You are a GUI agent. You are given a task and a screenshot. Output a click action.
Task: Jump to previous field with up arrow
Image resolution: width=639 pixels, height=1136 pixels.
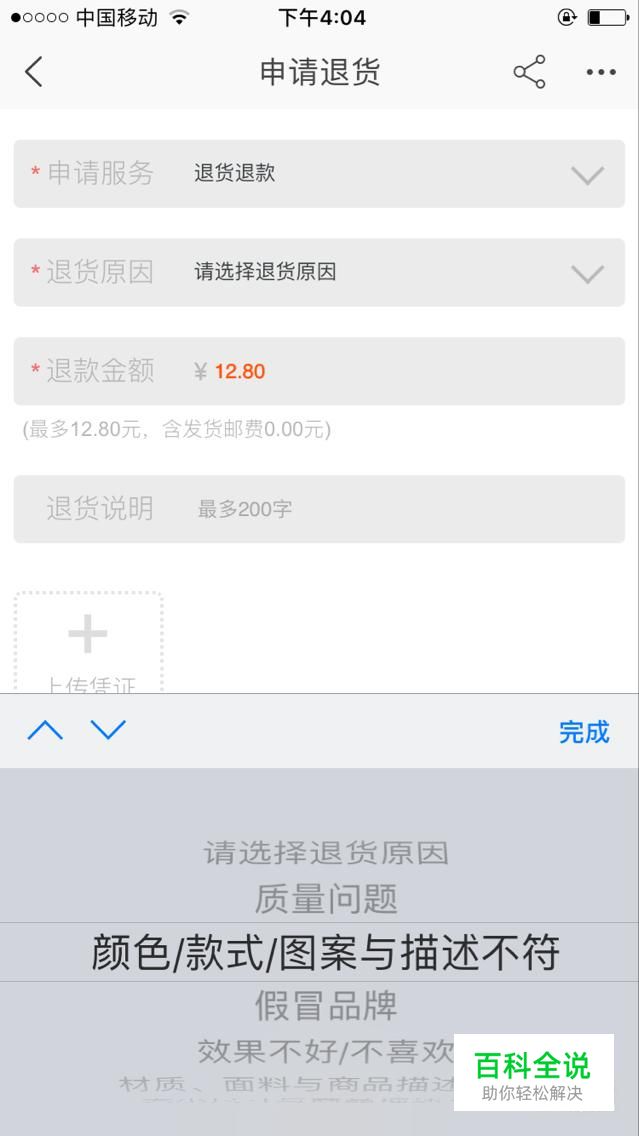pos(45,730)
